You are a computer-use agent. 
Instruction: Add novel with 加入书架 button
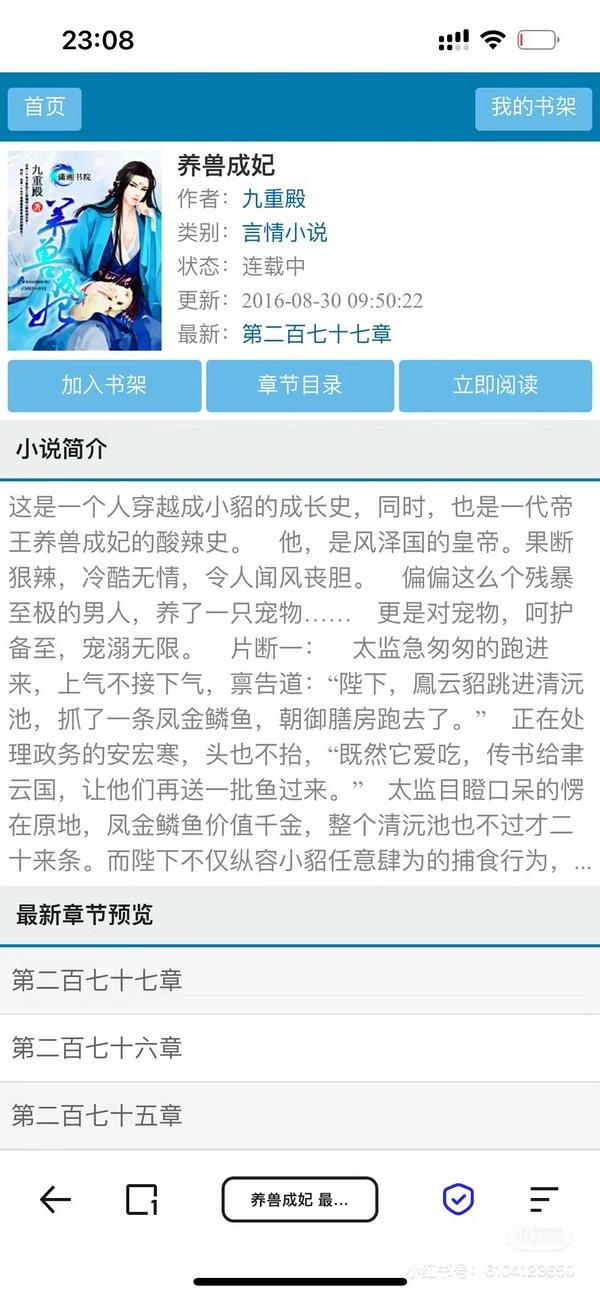click(x=104, y=386)
